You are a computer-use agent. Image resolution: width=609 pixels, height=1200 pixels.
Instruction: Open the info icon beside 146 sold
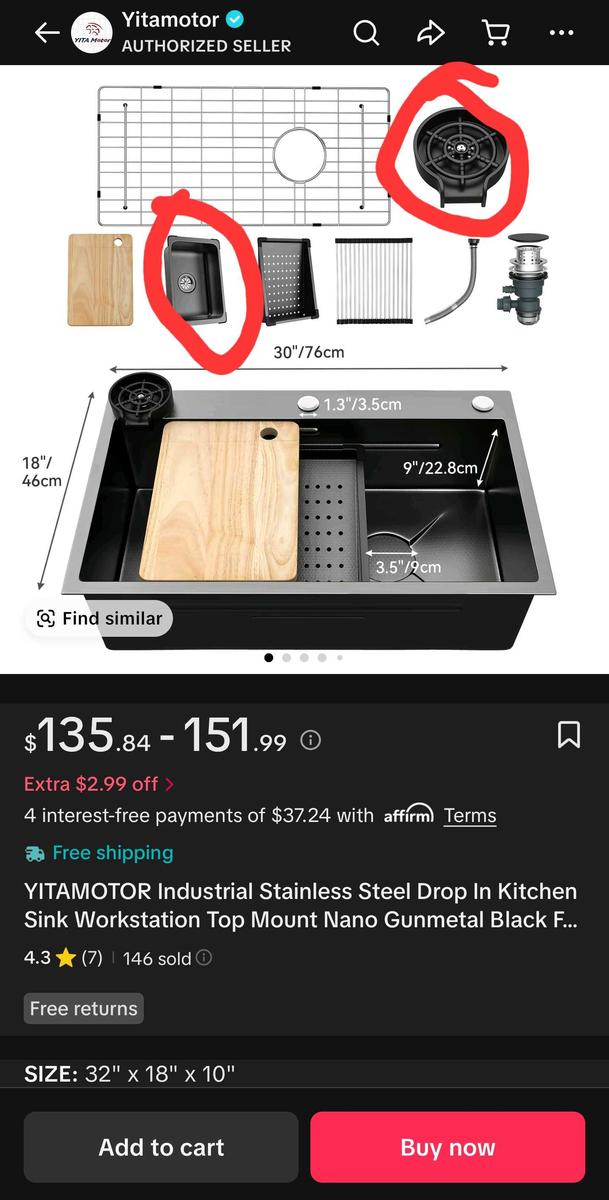point(204,957)
